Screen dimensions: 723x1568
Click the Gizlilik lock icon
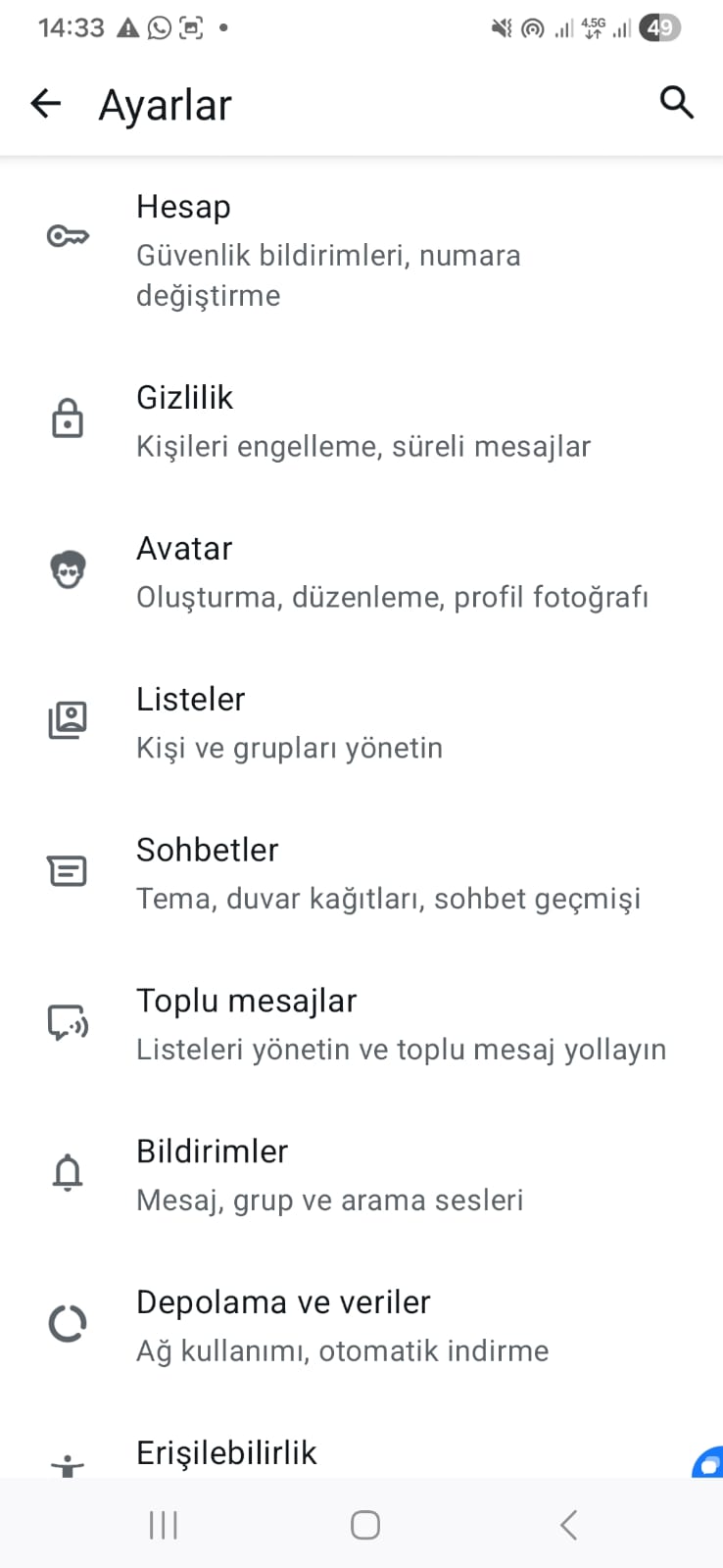(x=68, y=416)
